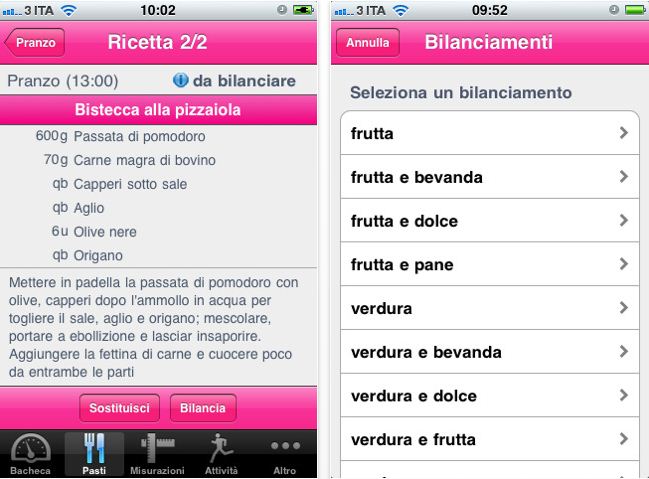Cancel with the Annulla button

coord(368,43)
